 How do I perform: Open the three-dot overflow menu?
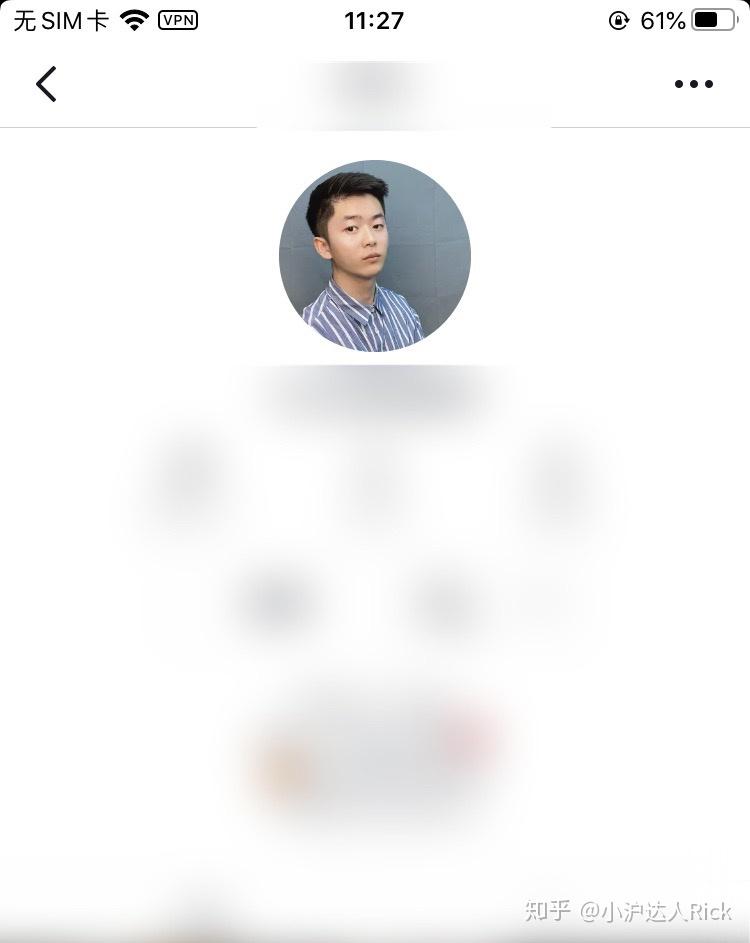click(693, 84)
